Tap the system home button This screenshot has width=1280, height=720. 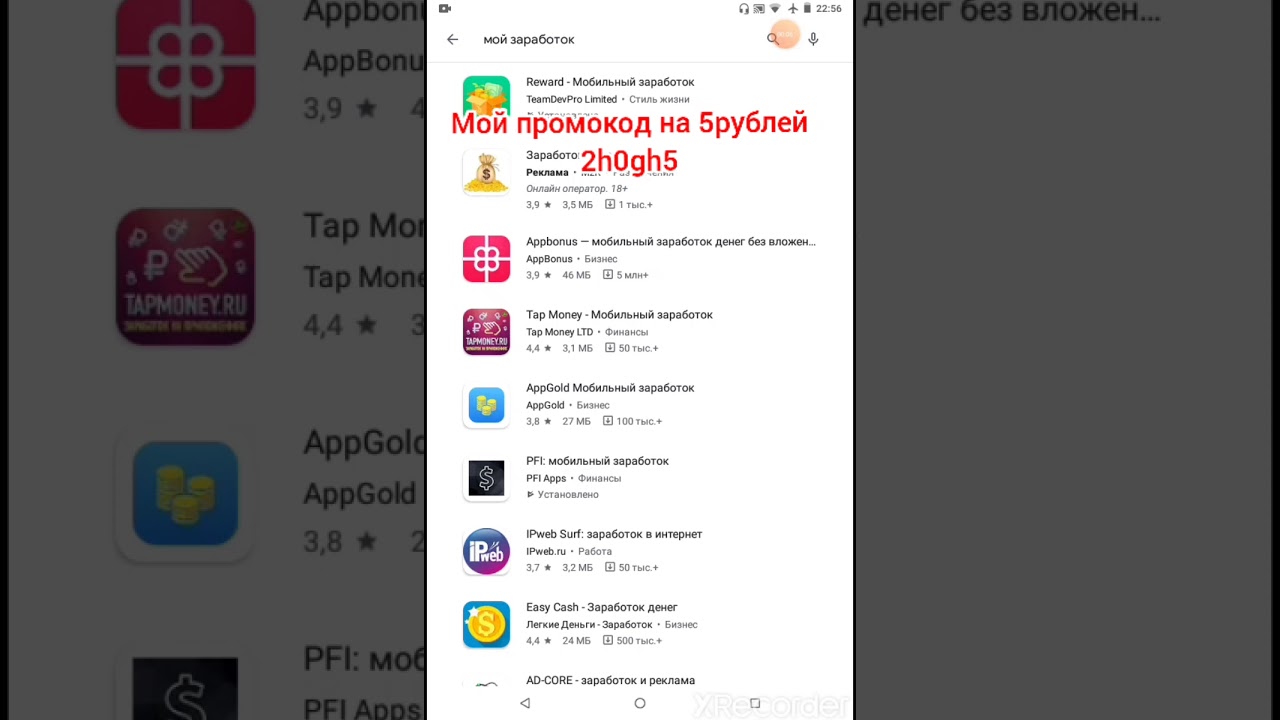tap(640, 703)
